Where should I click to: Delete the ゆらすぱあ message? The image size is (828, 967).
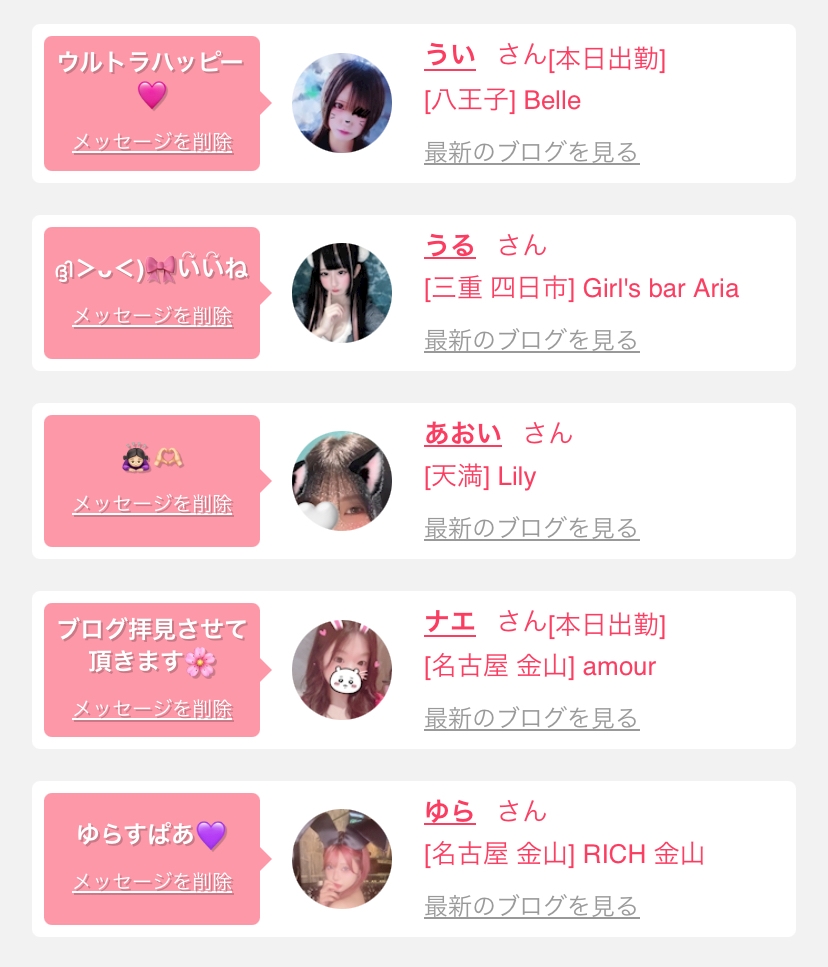152,882
